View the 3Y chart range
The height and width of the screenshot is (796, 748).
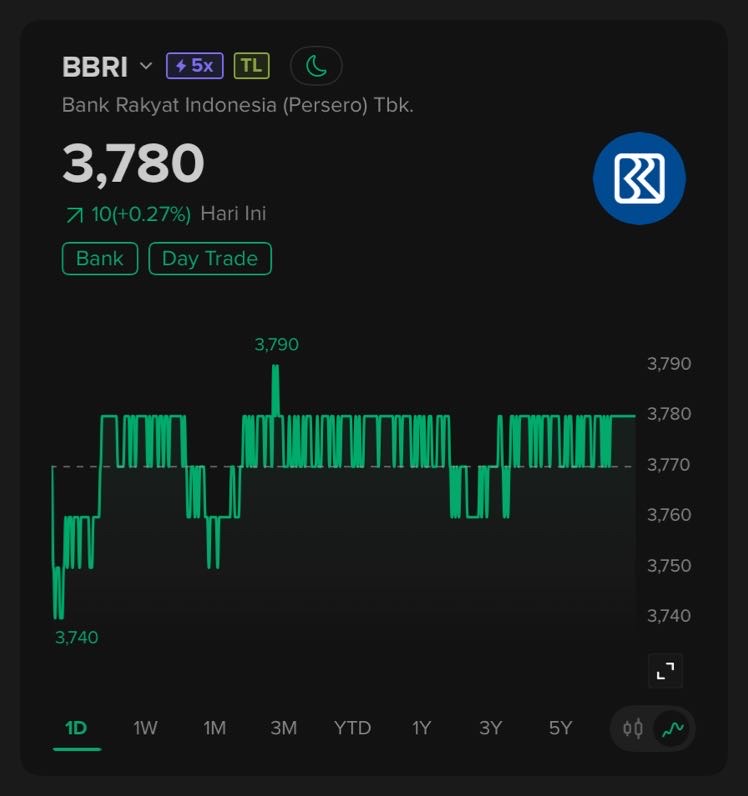tap(490, 728)
